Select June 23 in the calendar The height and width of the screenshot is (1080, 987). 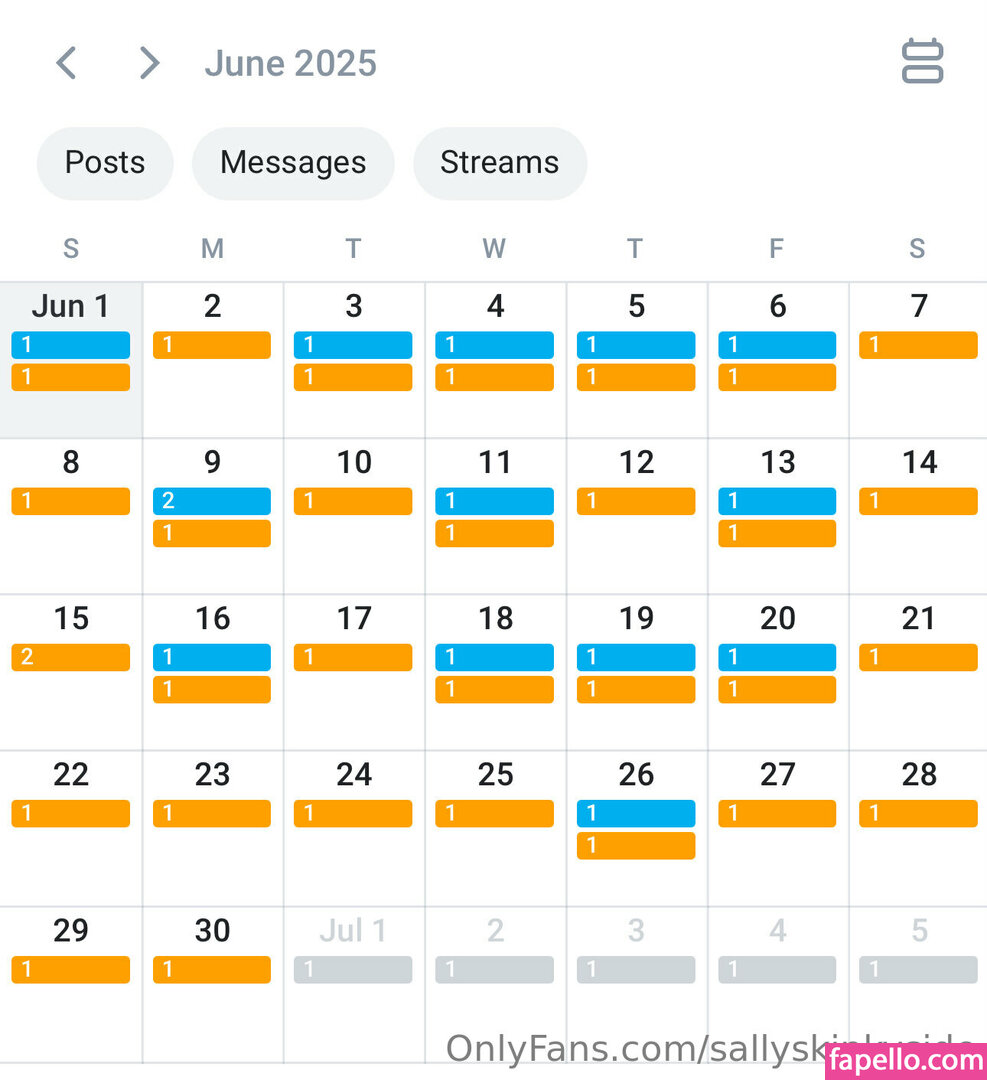point(212,774)
